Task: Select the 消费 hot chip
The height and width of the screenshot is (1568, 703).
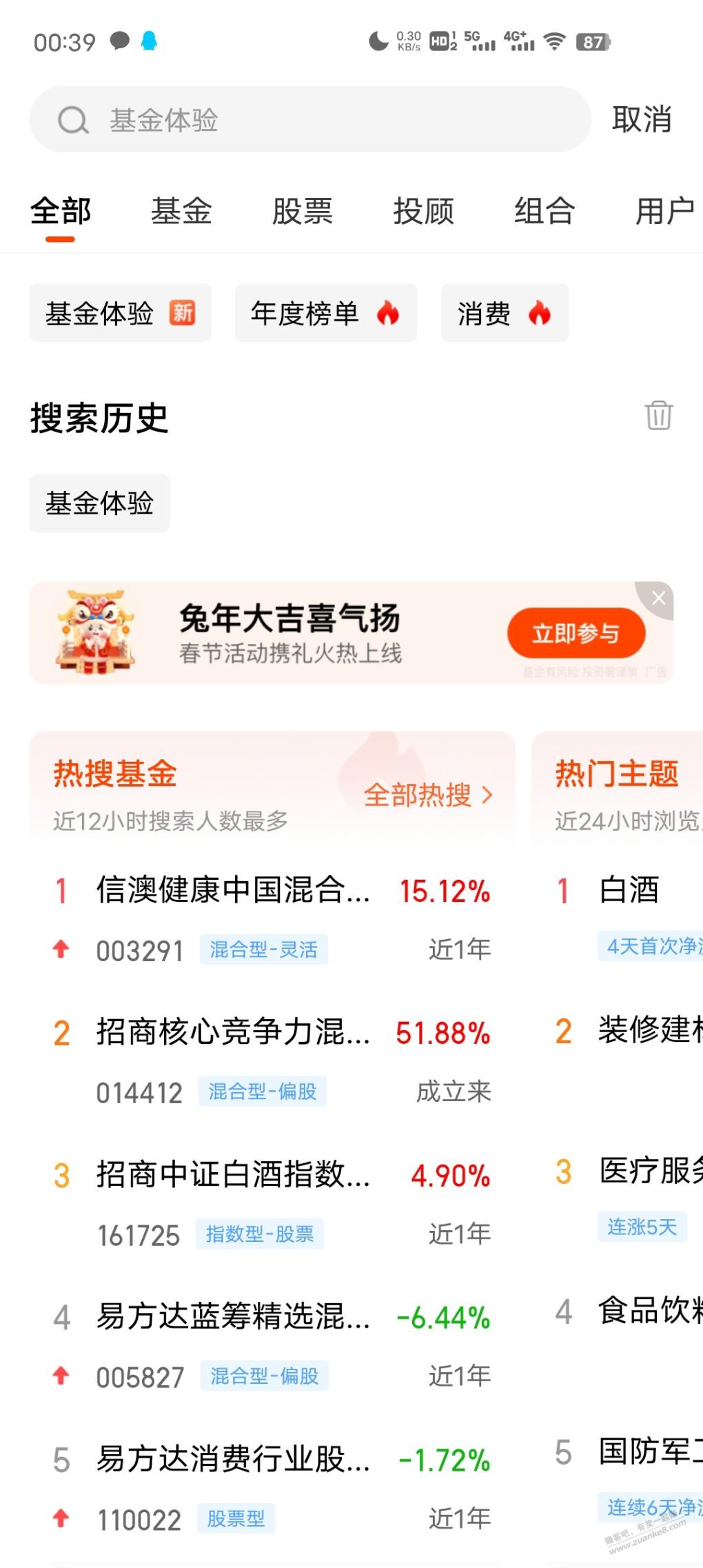Action: click(x=504, y=313)
